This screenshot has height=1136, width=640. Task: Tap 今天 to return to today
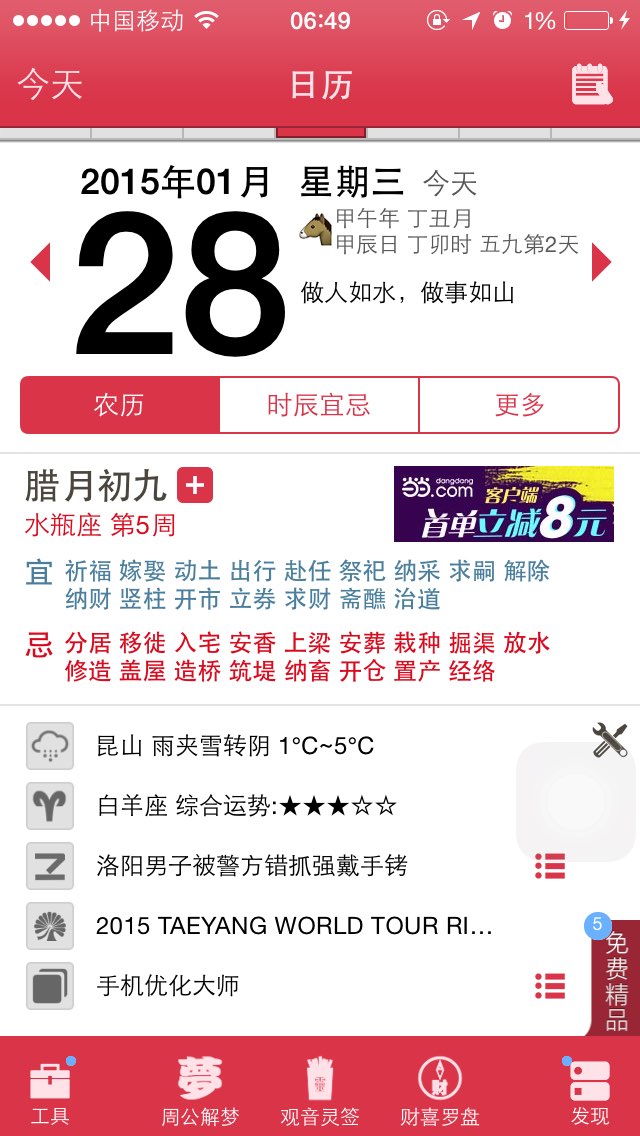point(50,85)
